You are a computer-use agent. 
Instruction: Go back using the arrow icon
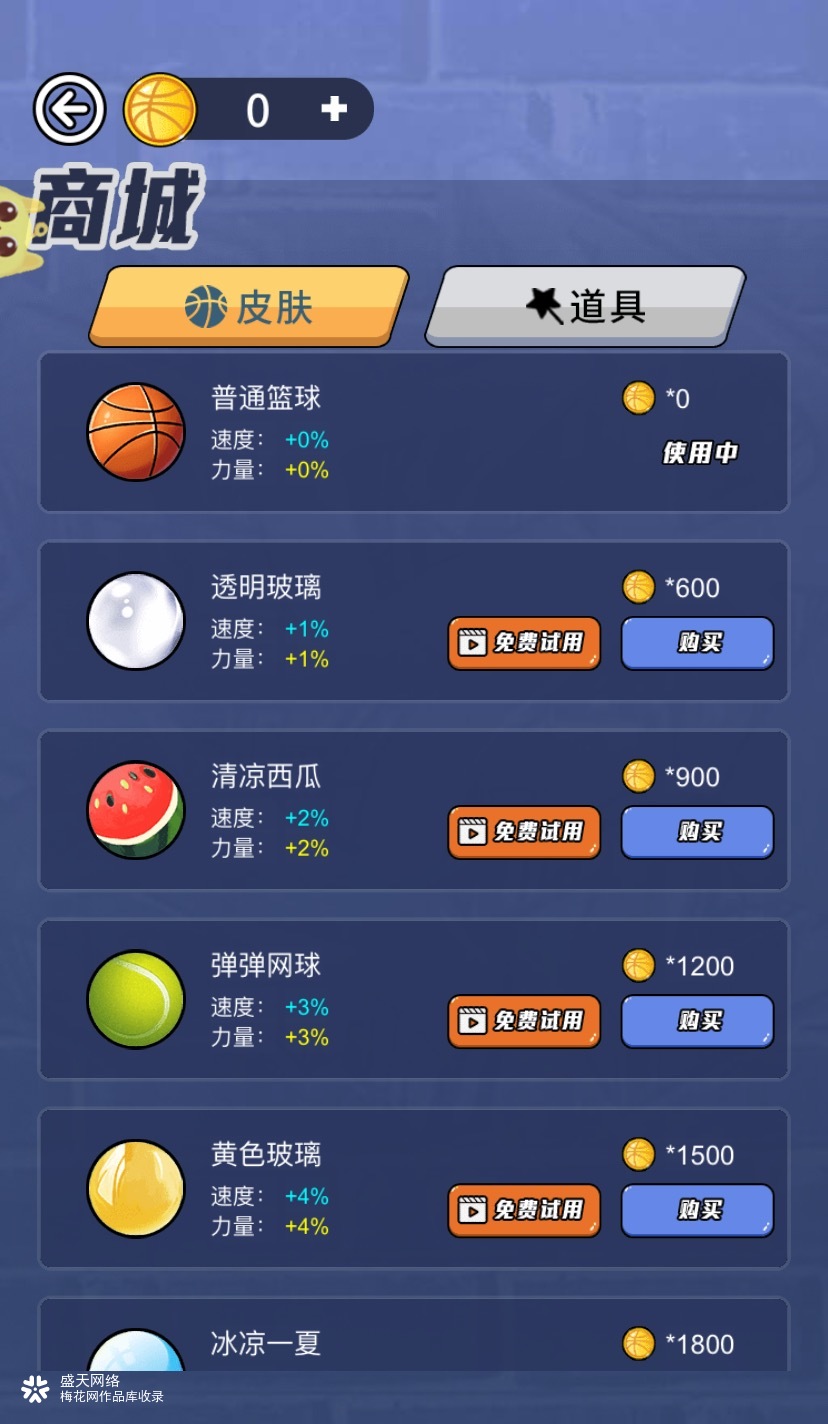tap(69, 109)
